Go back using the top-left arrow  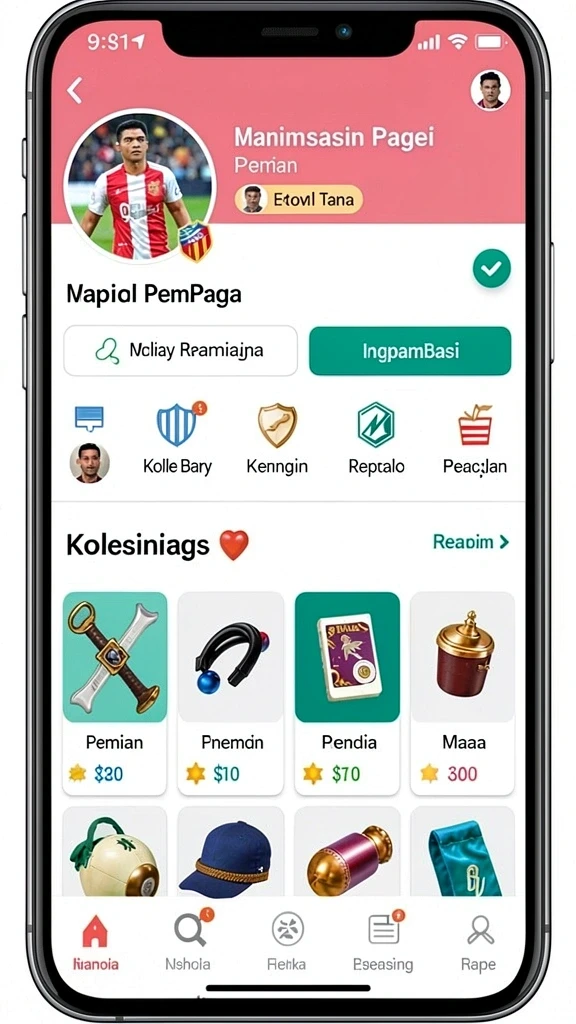(x=74, y=90)
